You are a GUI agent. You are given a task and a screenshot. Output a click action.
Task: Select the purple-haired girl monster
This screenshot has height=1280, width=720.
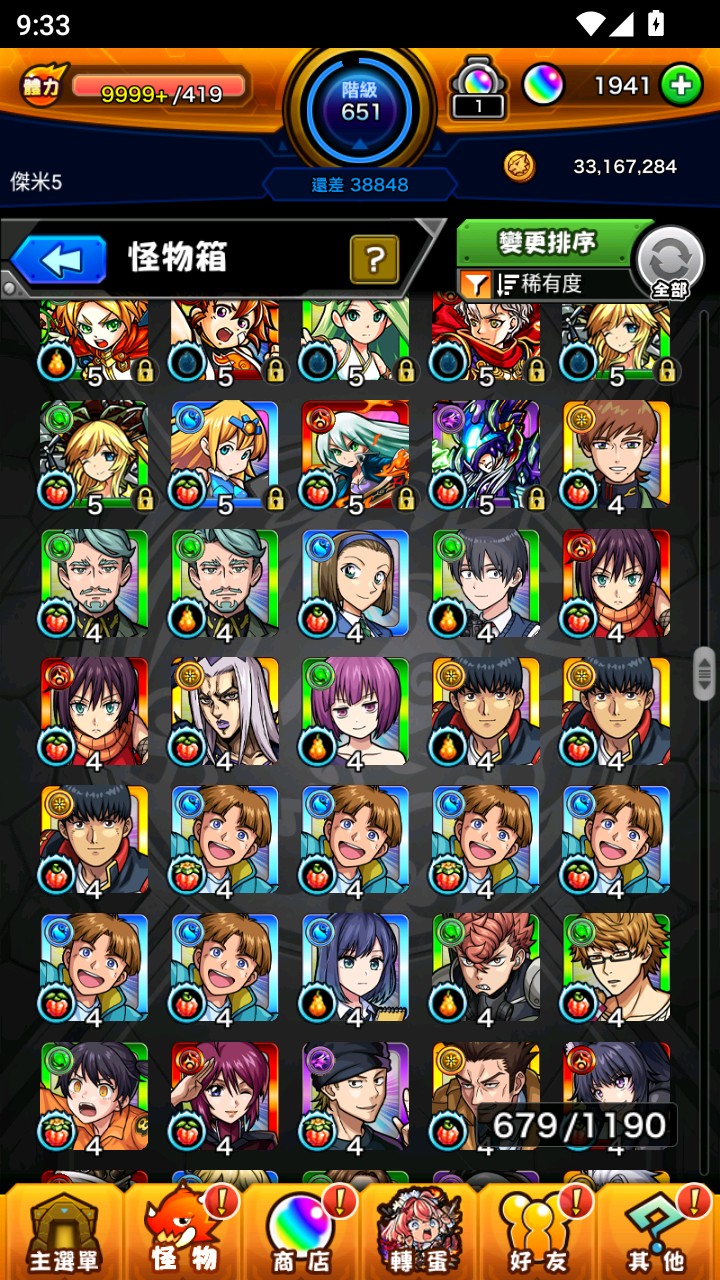355,711
